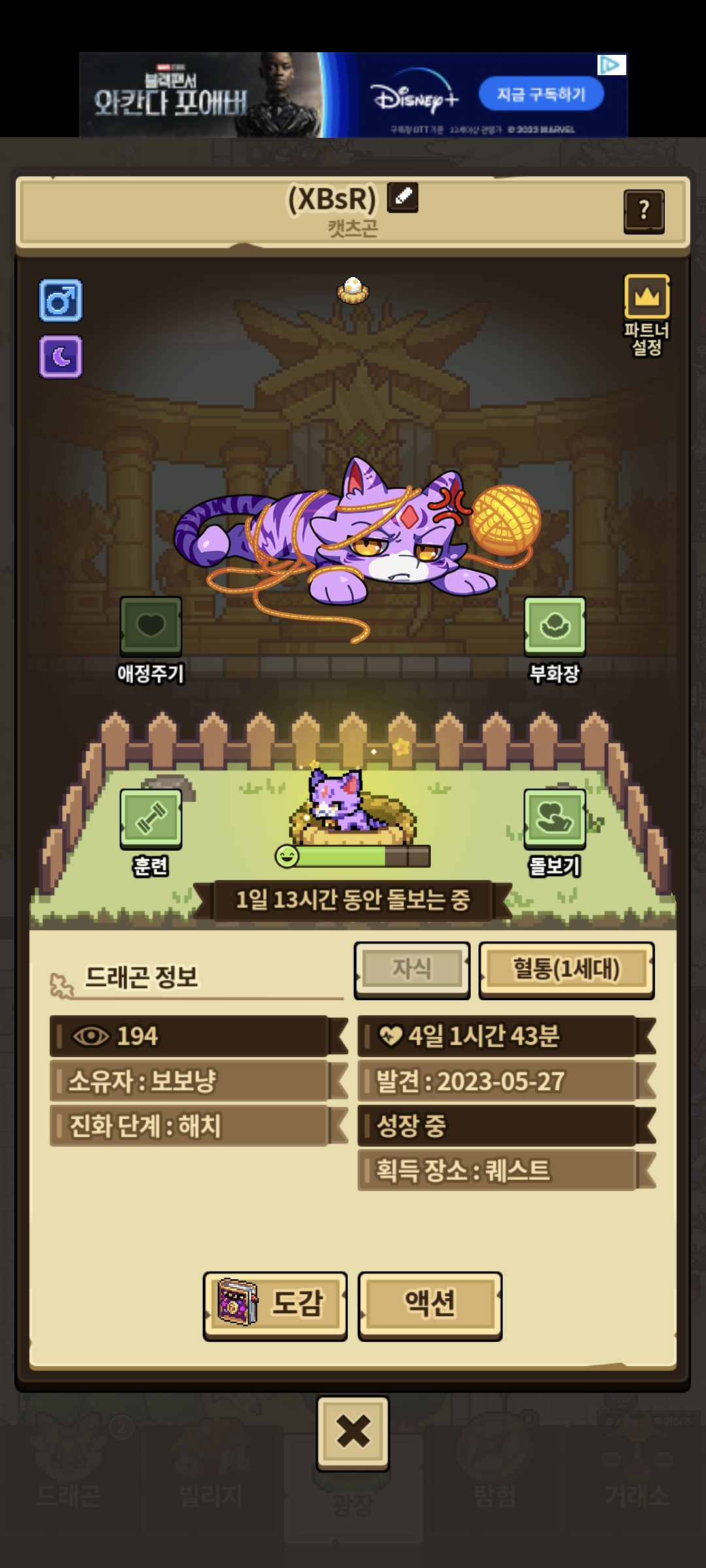Tap the 애정주기 heart button
Viewport: 706px width, 1568px height.
[x=151, y=627]
